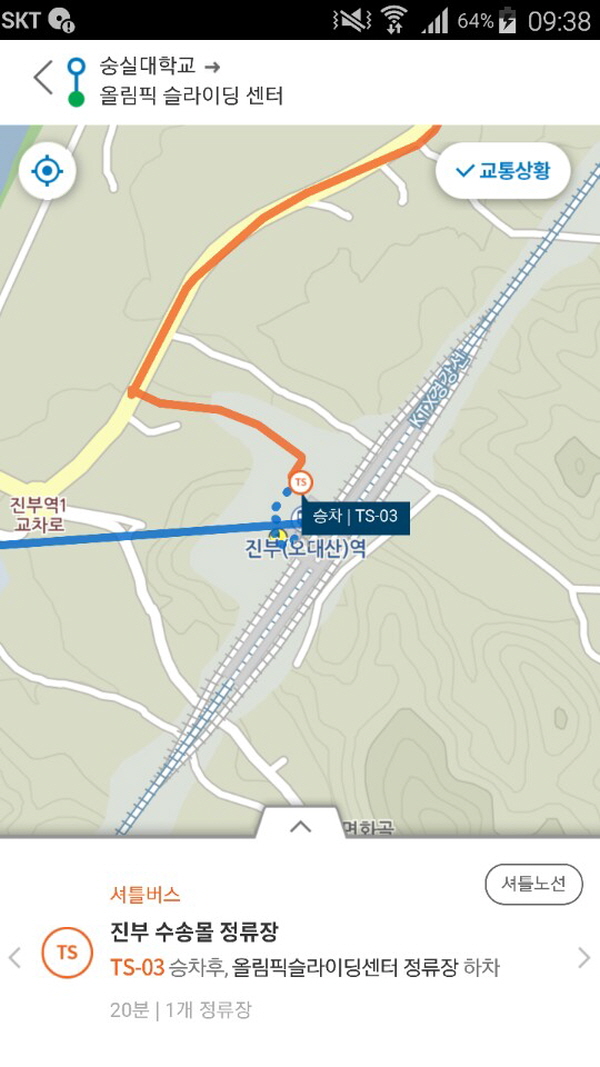Show the next route step

pyautogui.click(x=584, y=957)
